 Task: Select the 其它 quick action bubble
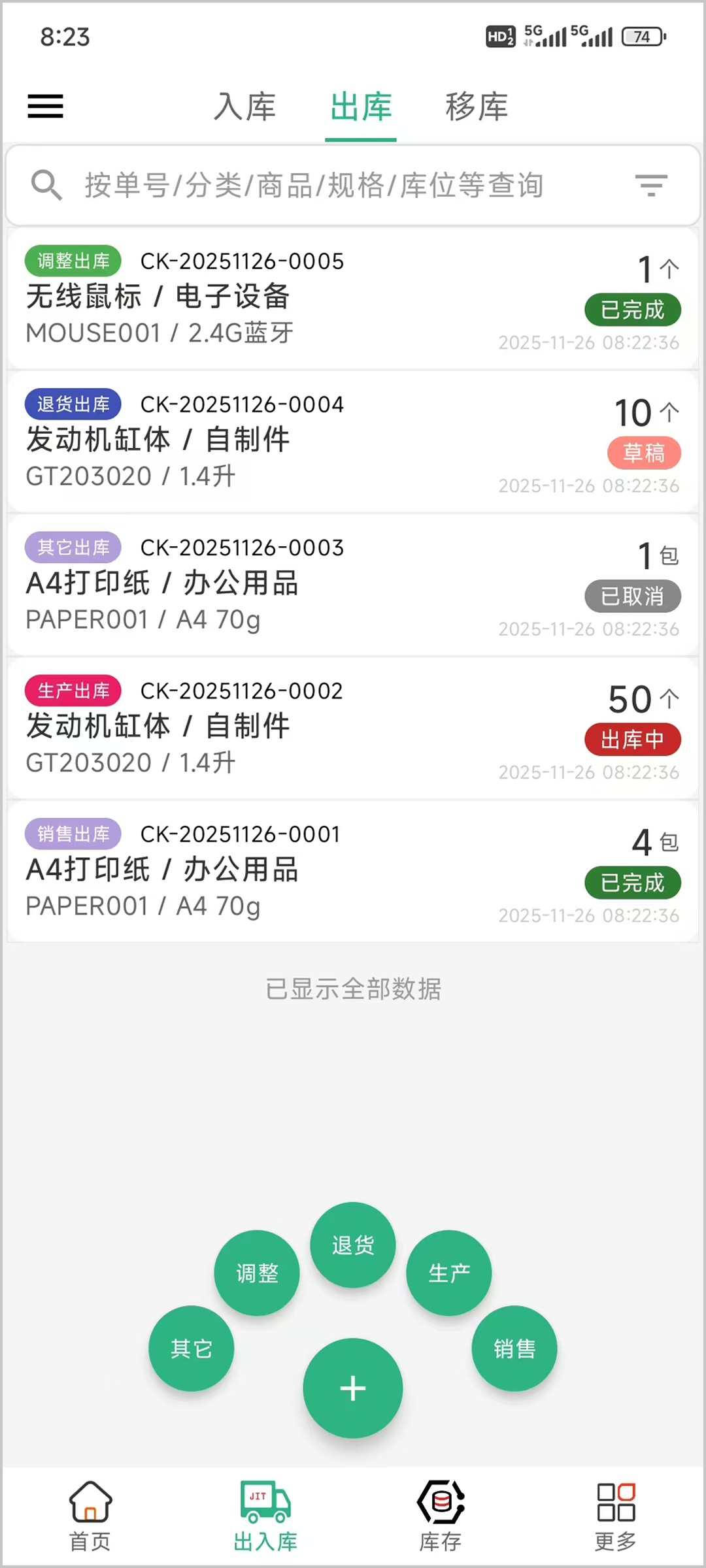(191, 1348)
